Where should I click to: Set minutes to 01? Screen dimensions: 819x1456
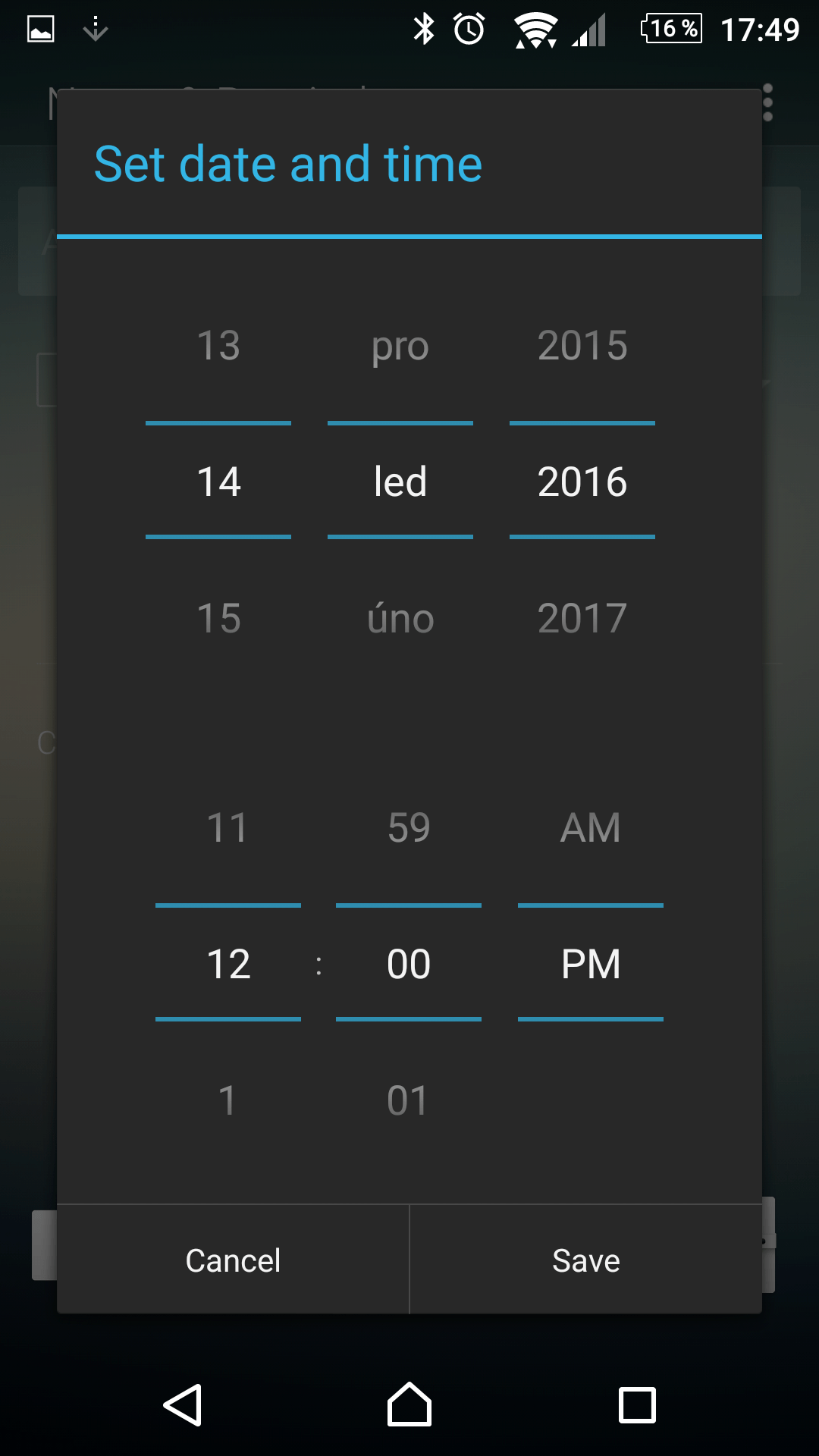coord(409,1100)
